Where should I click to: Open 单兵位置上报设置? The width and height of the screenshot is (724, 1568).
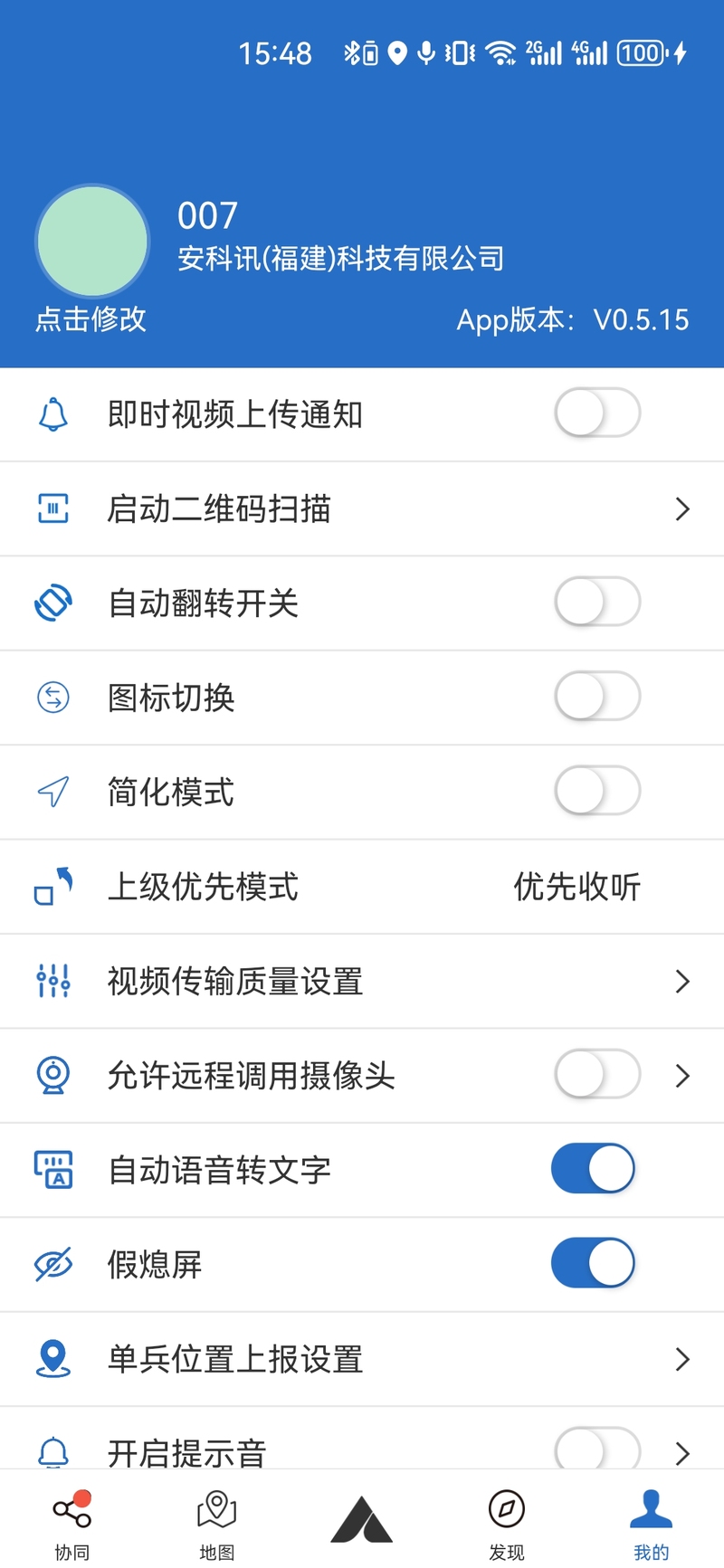(362, 1359)
